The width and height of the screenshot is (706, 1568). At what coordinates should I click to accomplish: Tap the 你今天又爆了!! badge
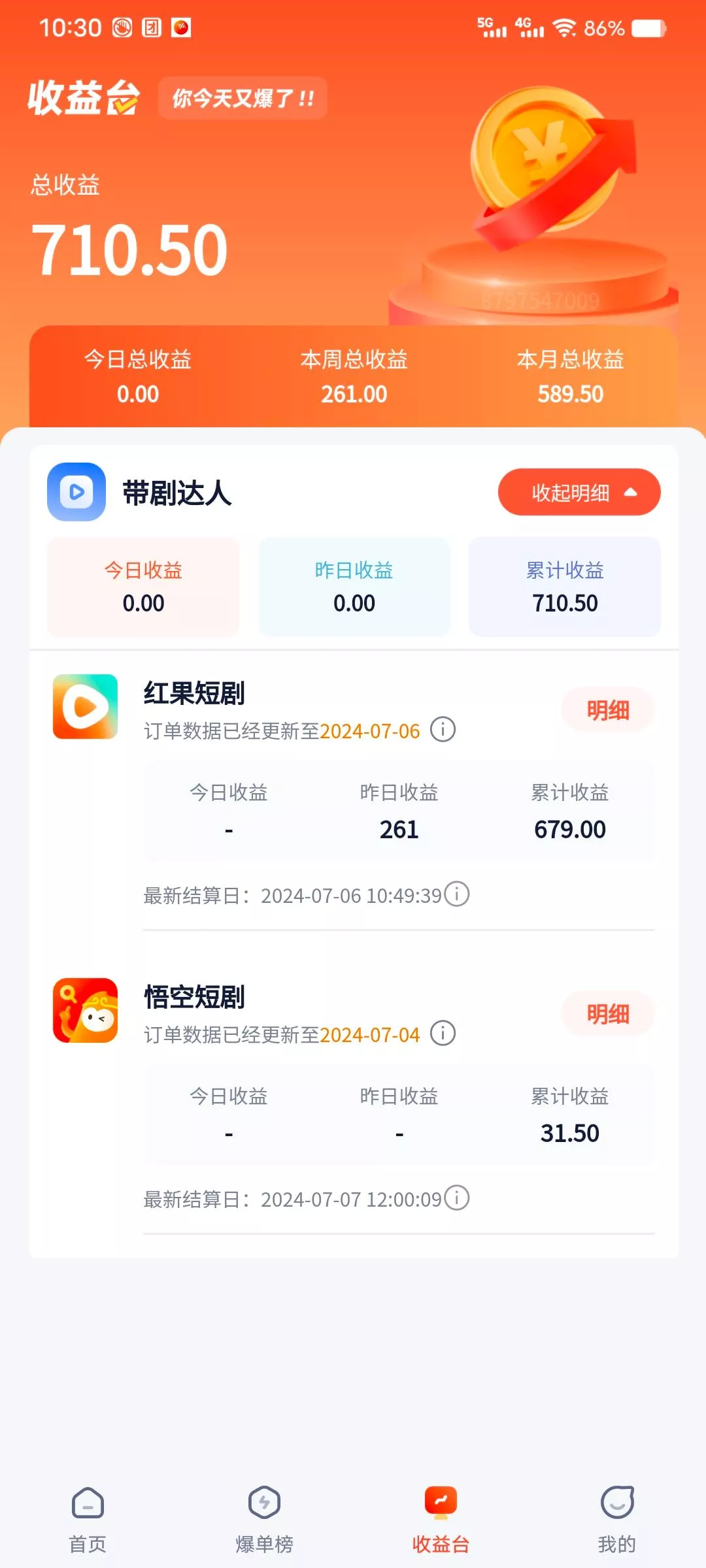[x=243, y=99]
